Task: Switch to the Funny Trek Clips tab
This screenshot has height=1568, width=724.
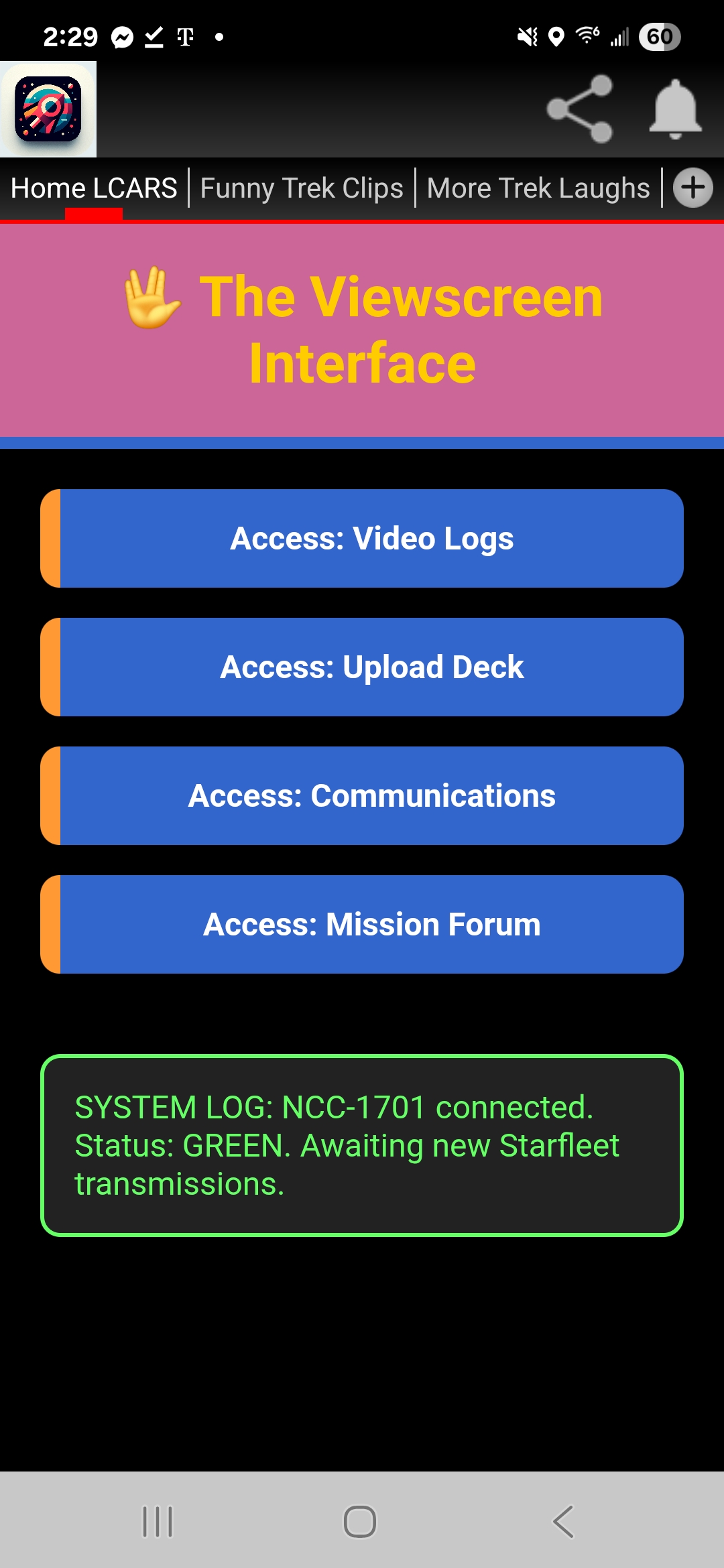Action: [302, 188]
